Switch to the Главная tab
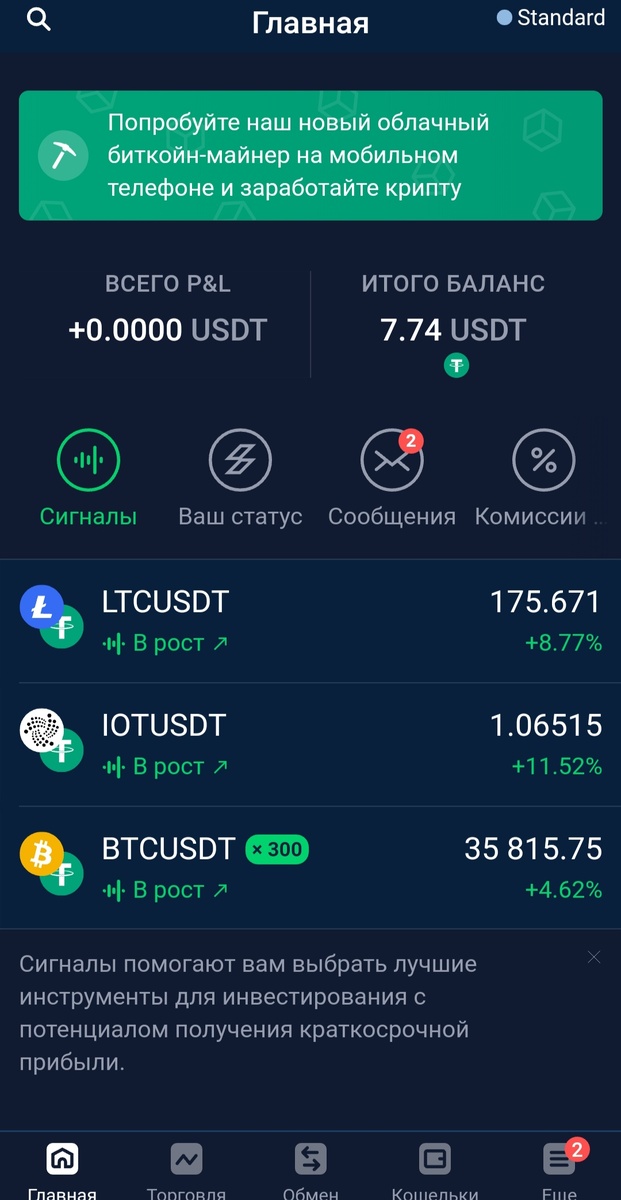This screenshot has height=1200, width=621. pos(62,1168)
